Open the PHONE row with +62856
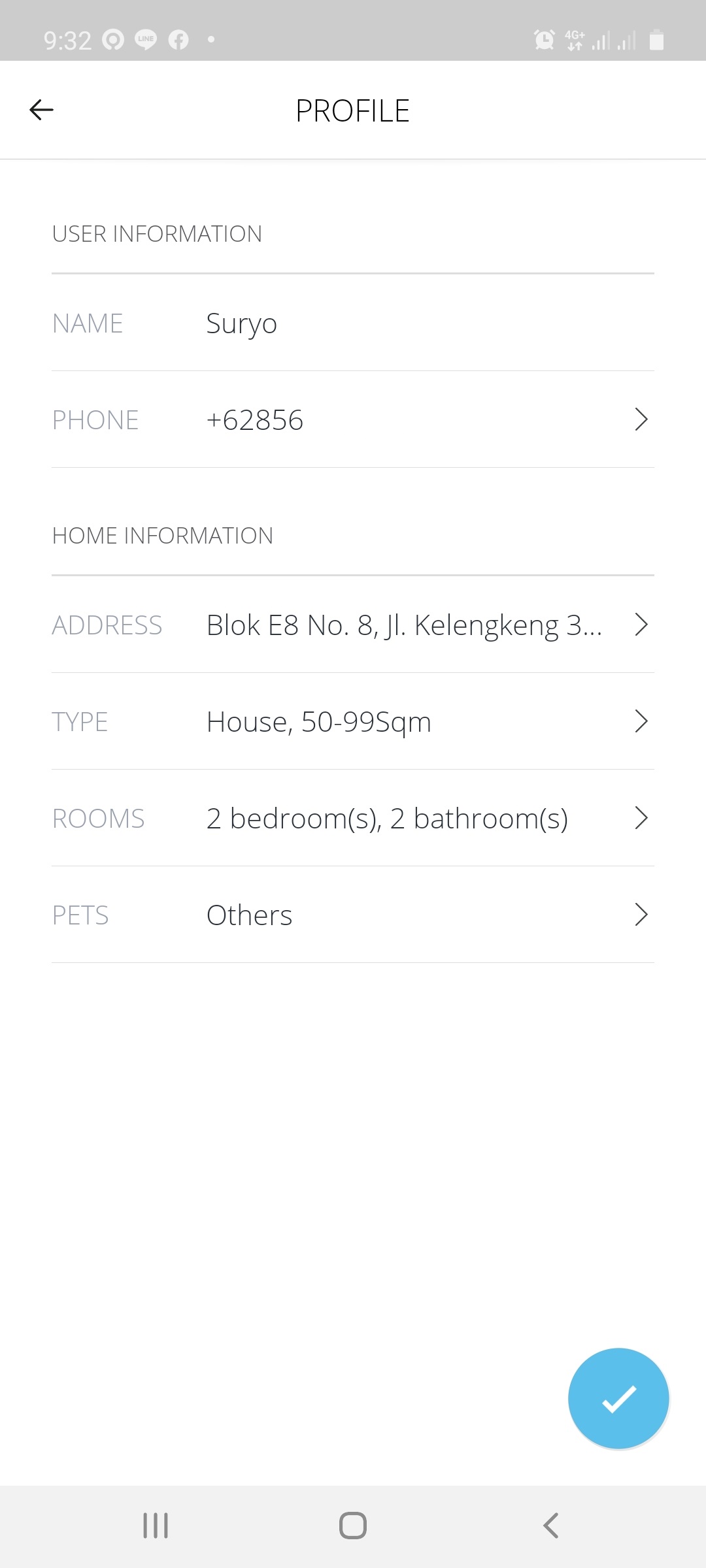706x1568 pixels. pos(353,419)
